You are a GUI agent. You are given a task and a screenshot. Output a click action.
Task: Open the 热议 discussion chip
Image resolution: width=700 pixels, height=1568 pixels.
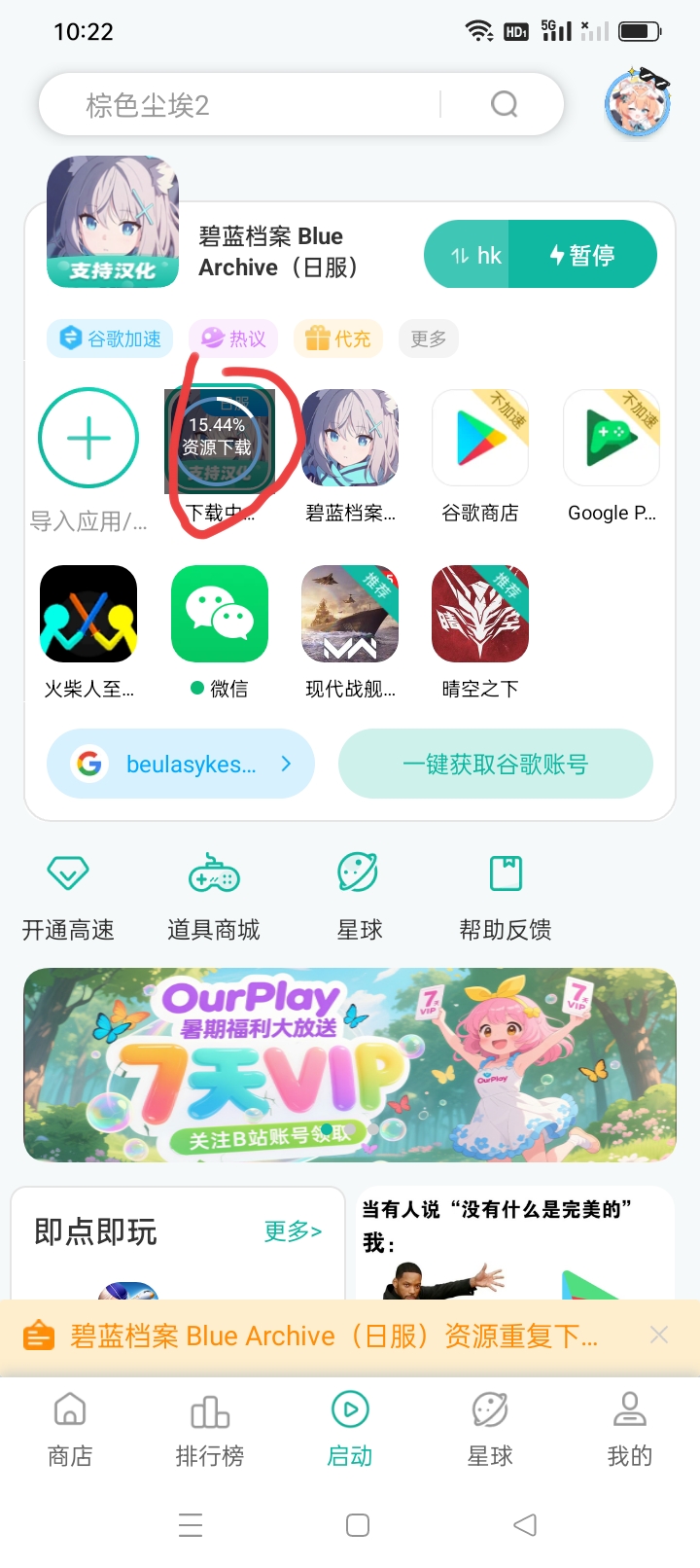[x=233, y=339]
